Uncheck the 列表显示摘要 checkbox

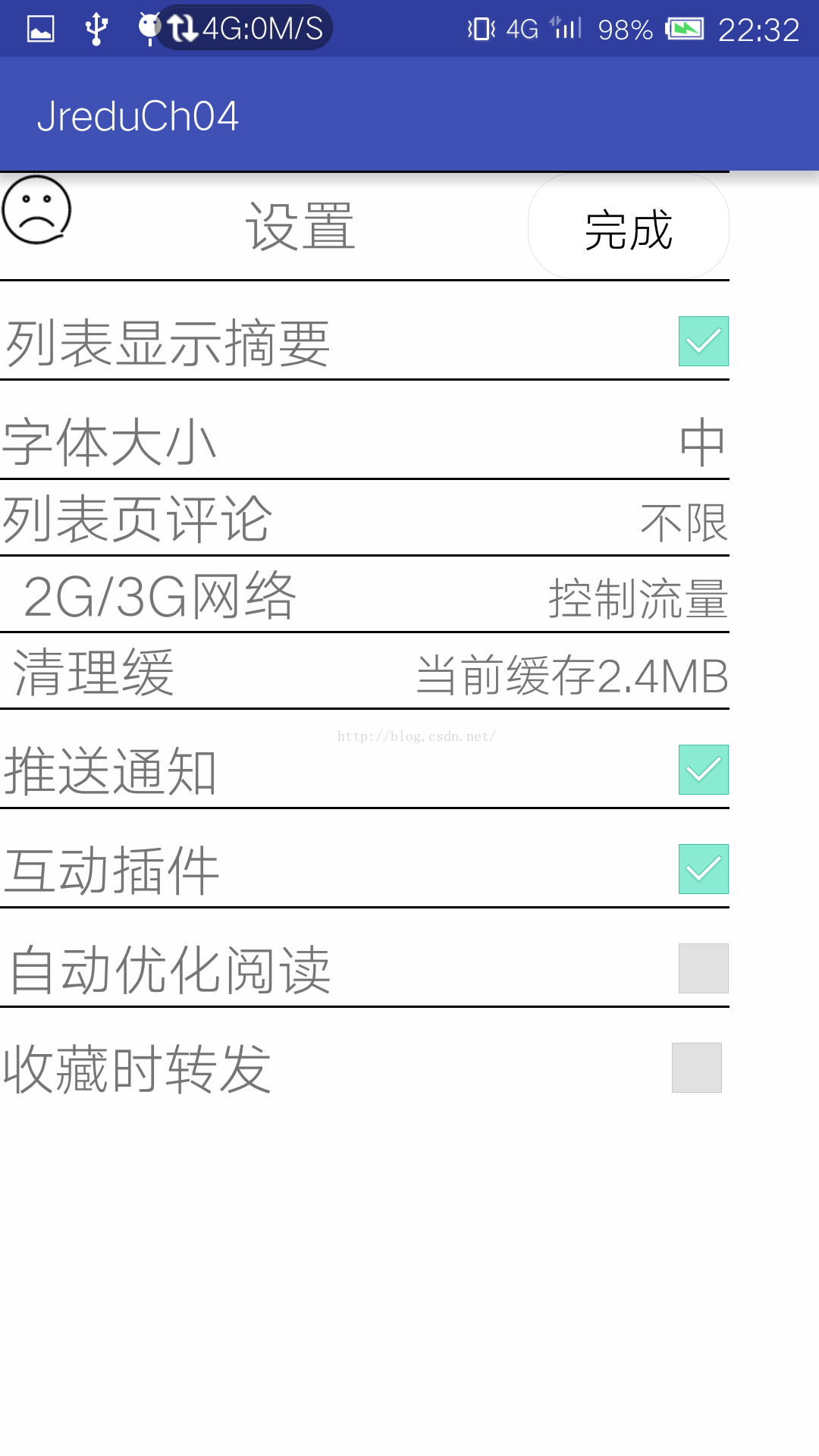point(704,341)
